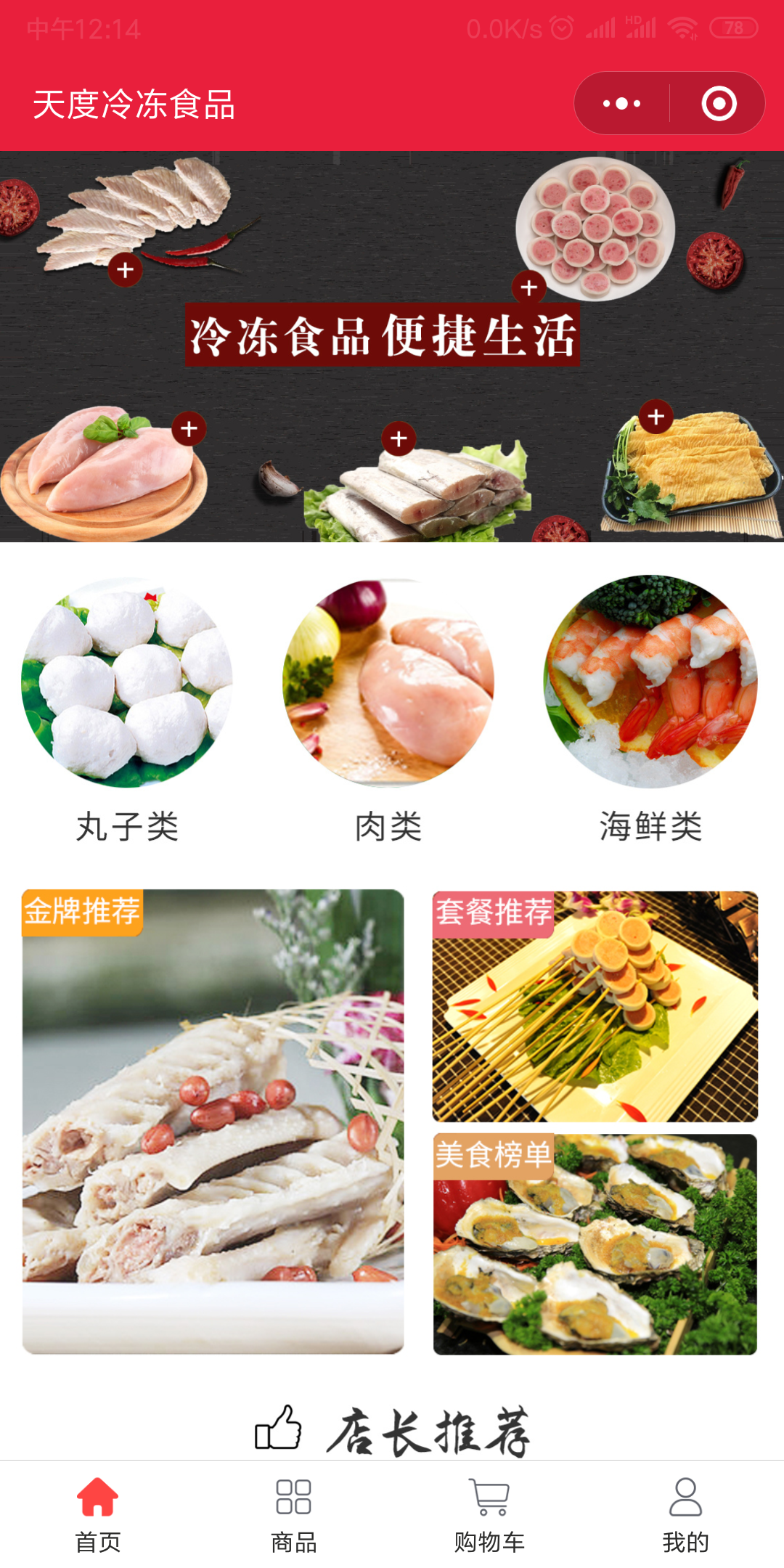Tap the plus hotspot on the pink sausage plate
Screen dimensions: 784x1568
529,287
